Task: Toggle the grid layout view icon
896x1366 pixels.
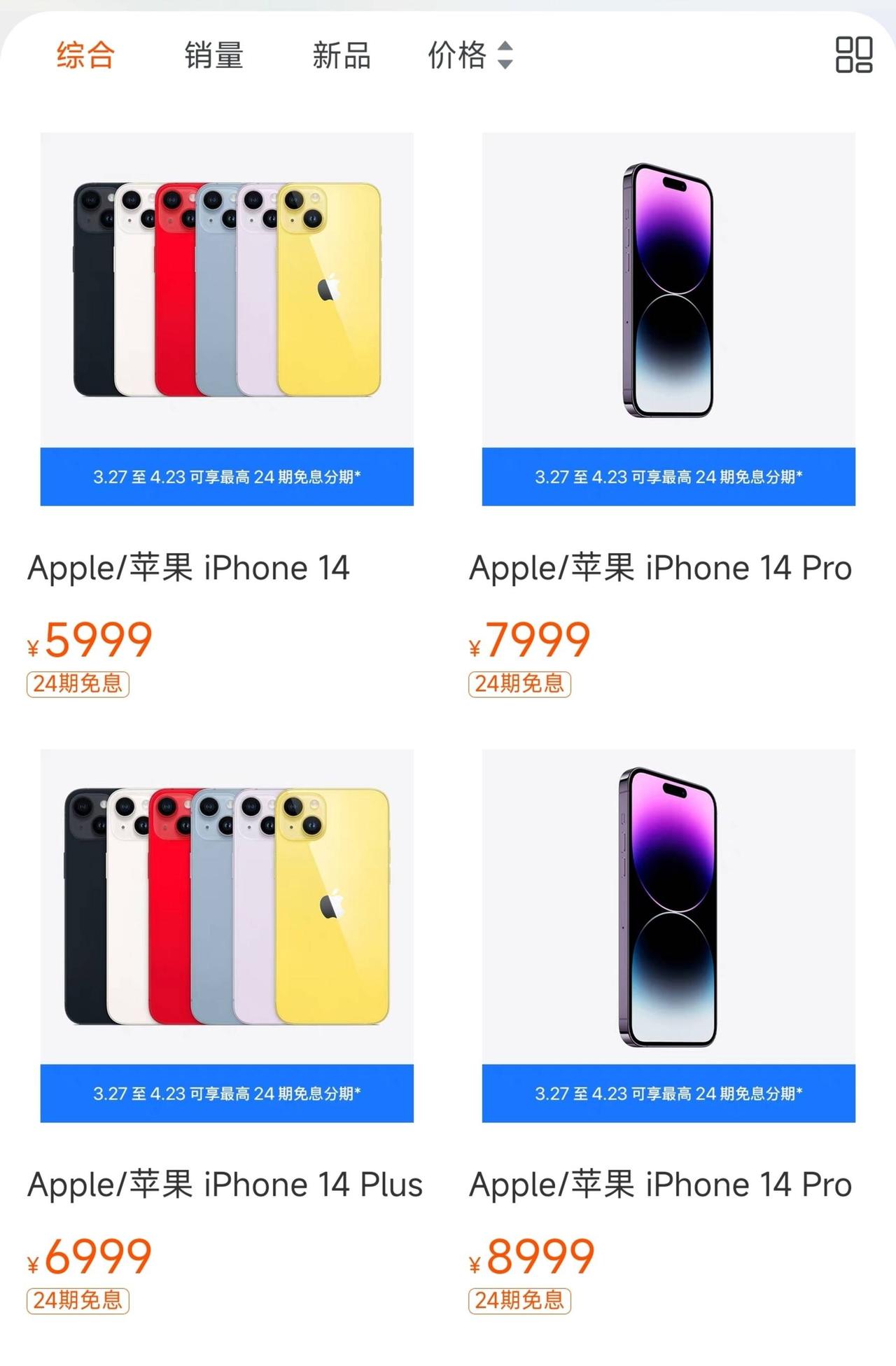Action: [853, 55]
